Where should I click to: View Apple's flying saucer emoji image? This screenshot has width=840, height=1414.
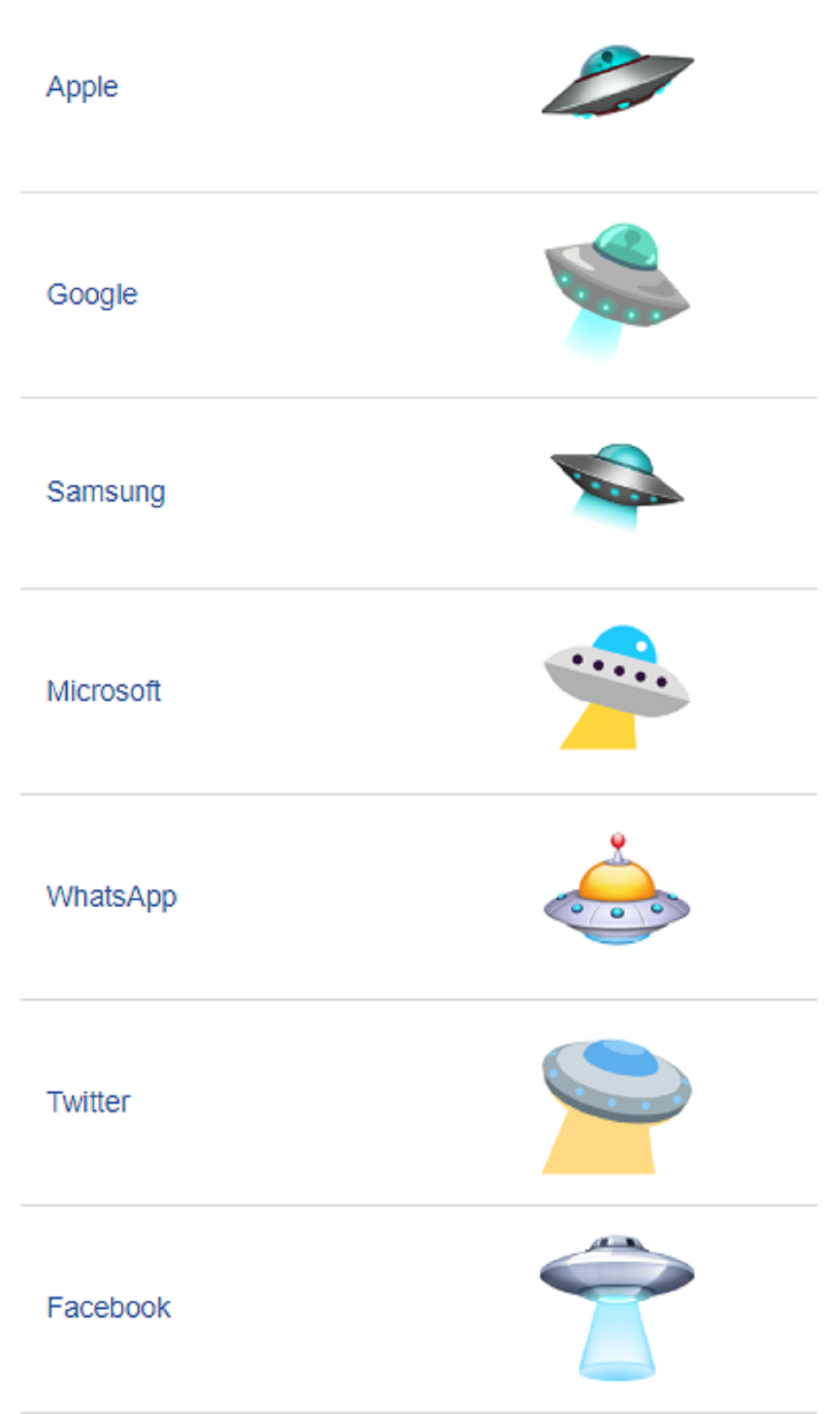617,82
